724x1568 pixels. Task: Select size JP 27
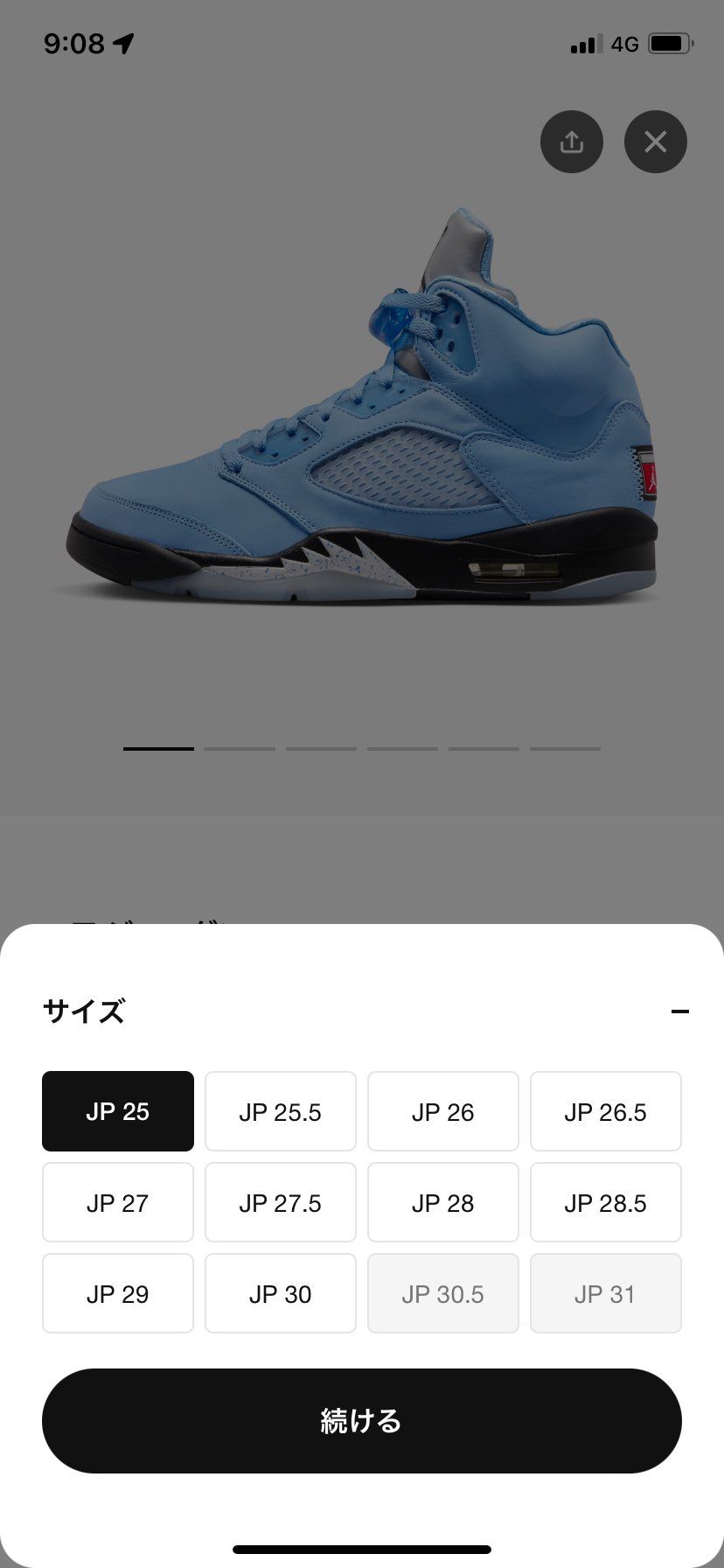(117, 1202)
